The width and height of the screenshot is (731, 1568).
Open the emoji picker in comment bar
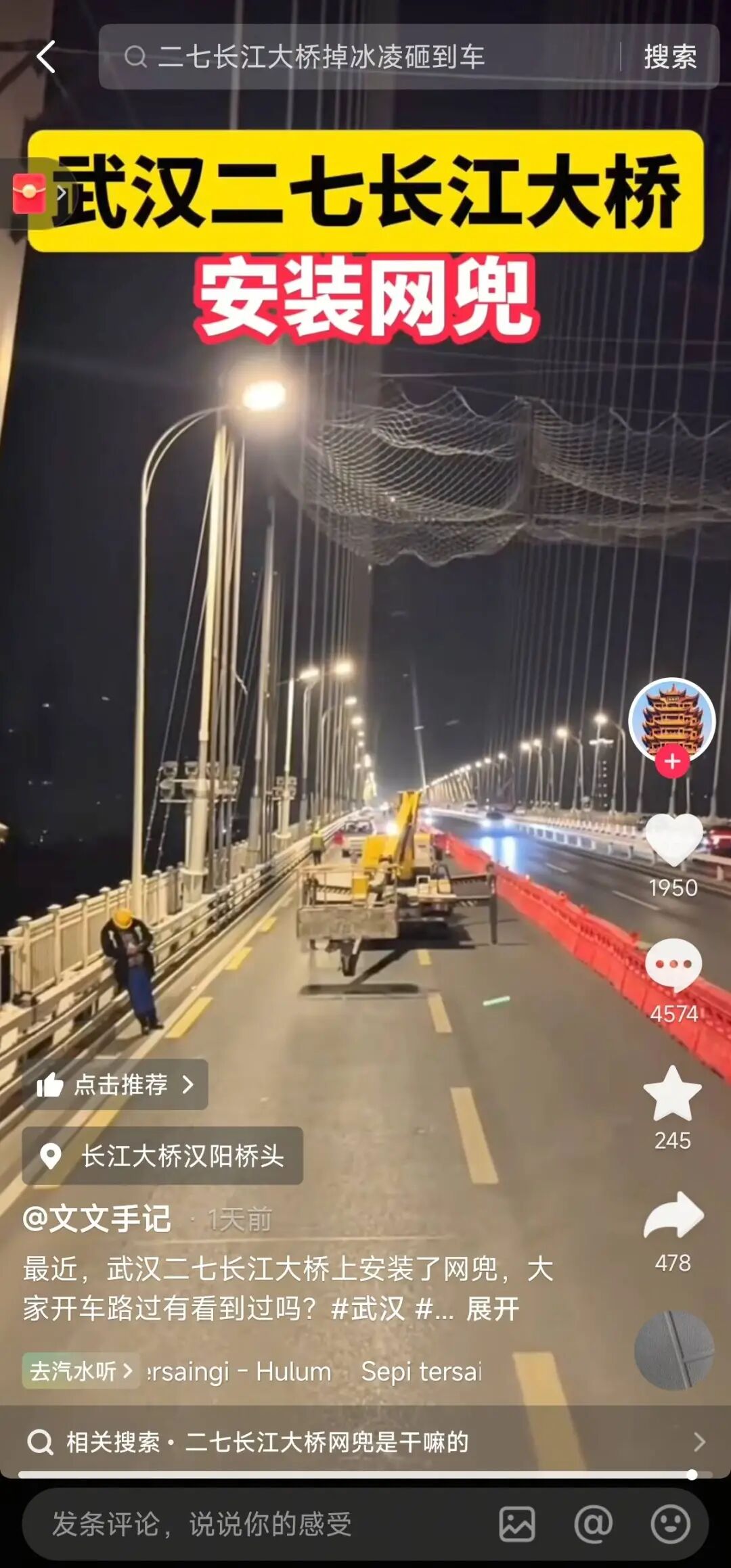[x=670, y=1524]
